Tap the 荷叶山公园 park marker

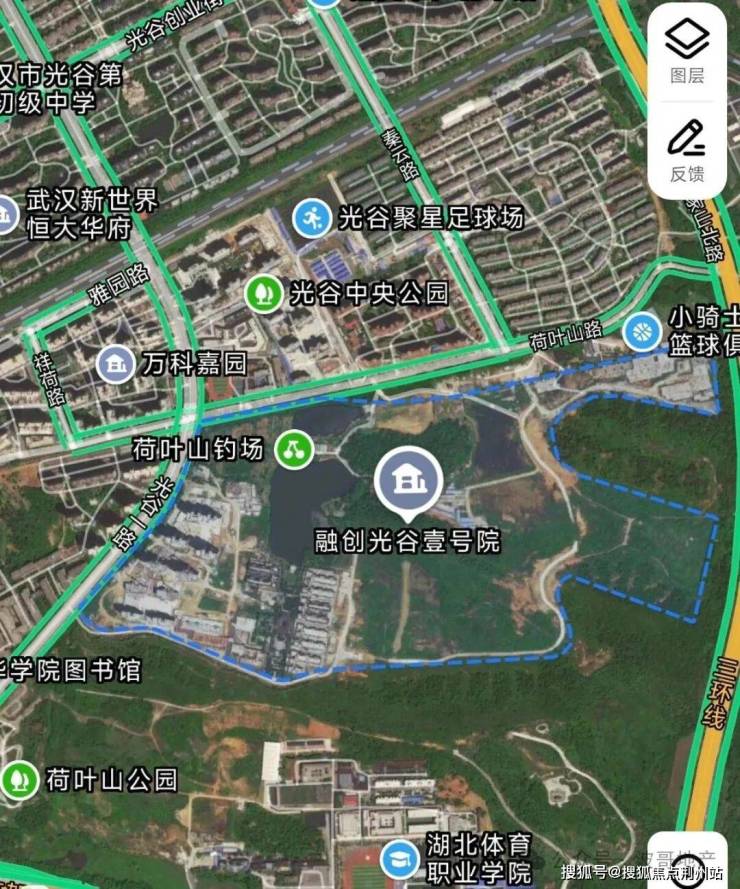tap(18, 779)
